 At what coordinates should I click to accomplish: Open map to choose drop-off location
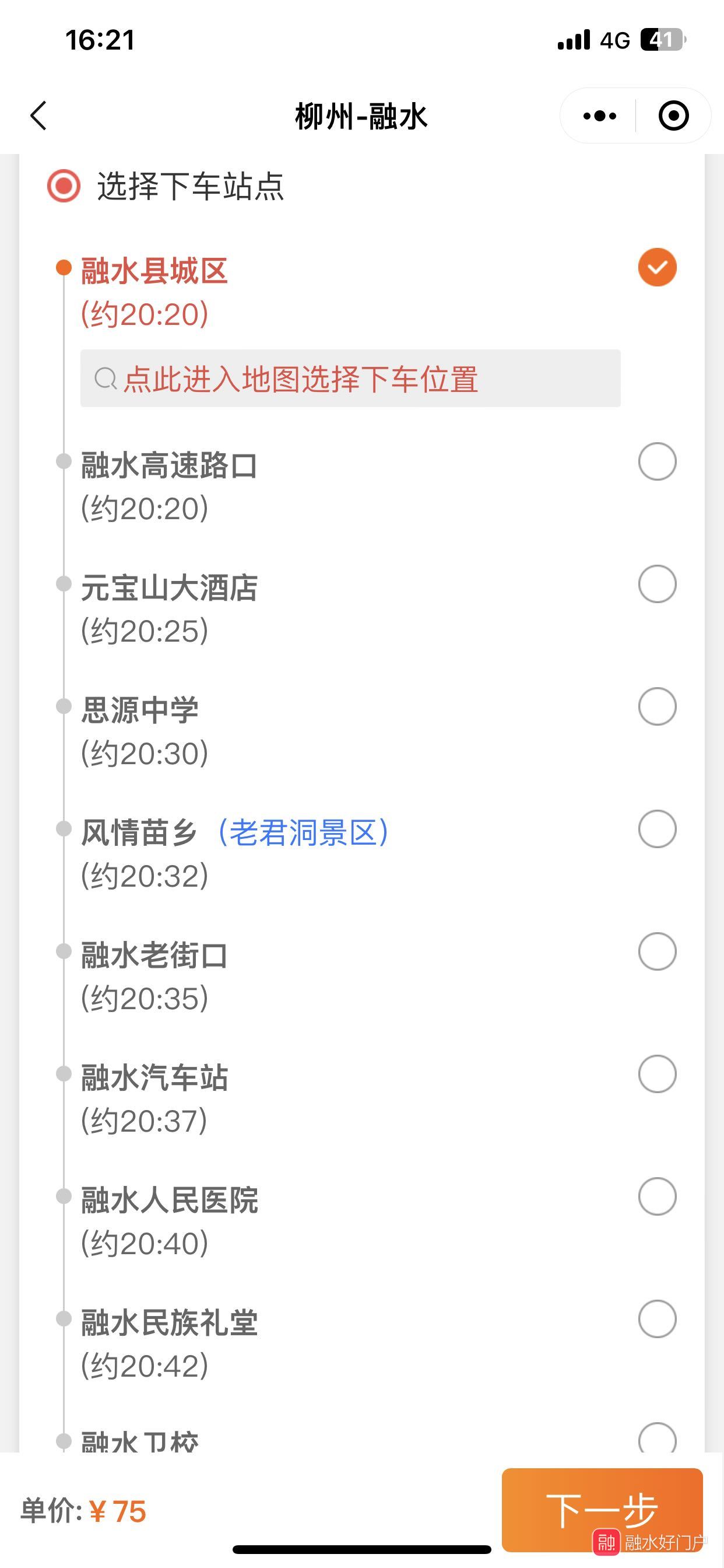point(350,378)
